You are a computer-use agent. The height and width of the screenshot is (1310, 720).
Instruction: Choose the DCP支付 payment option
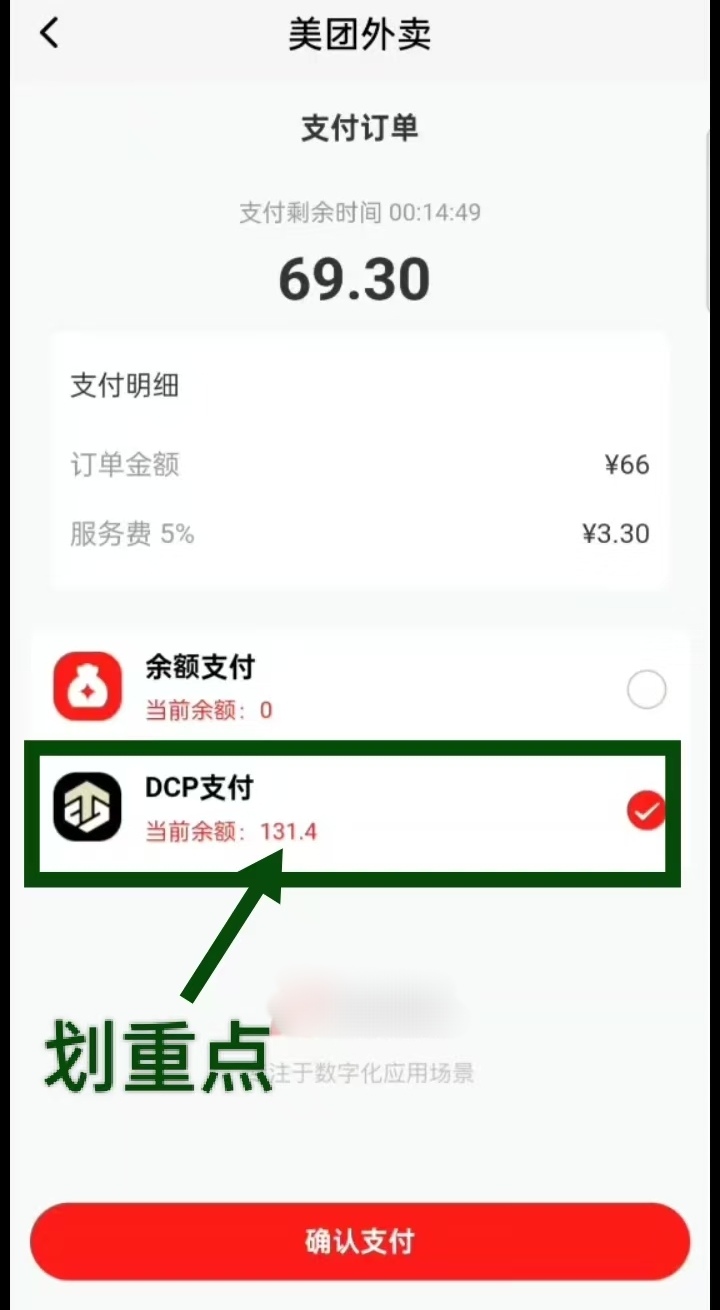pos(645,811)
